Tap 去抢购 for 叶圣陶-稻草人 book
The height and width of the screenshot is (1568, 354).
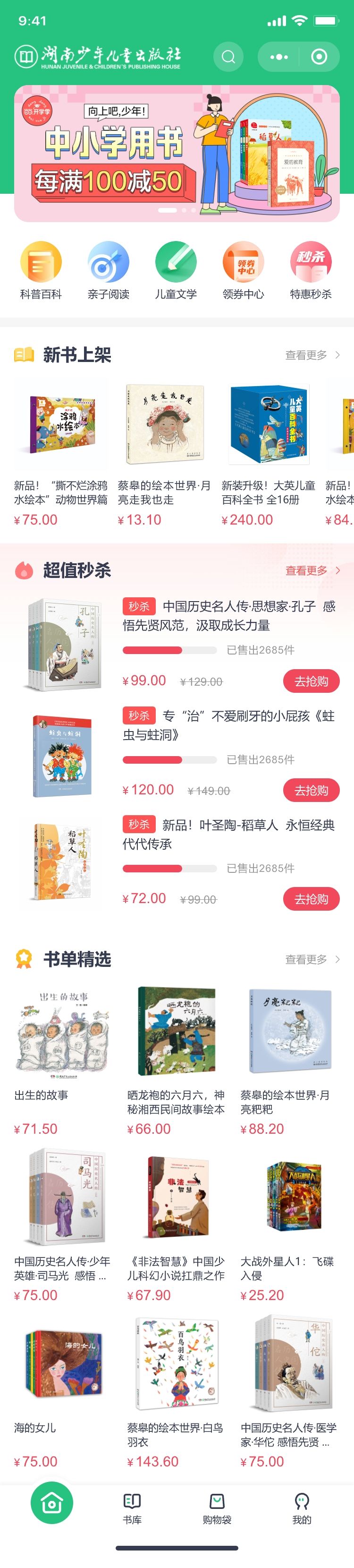311,899
